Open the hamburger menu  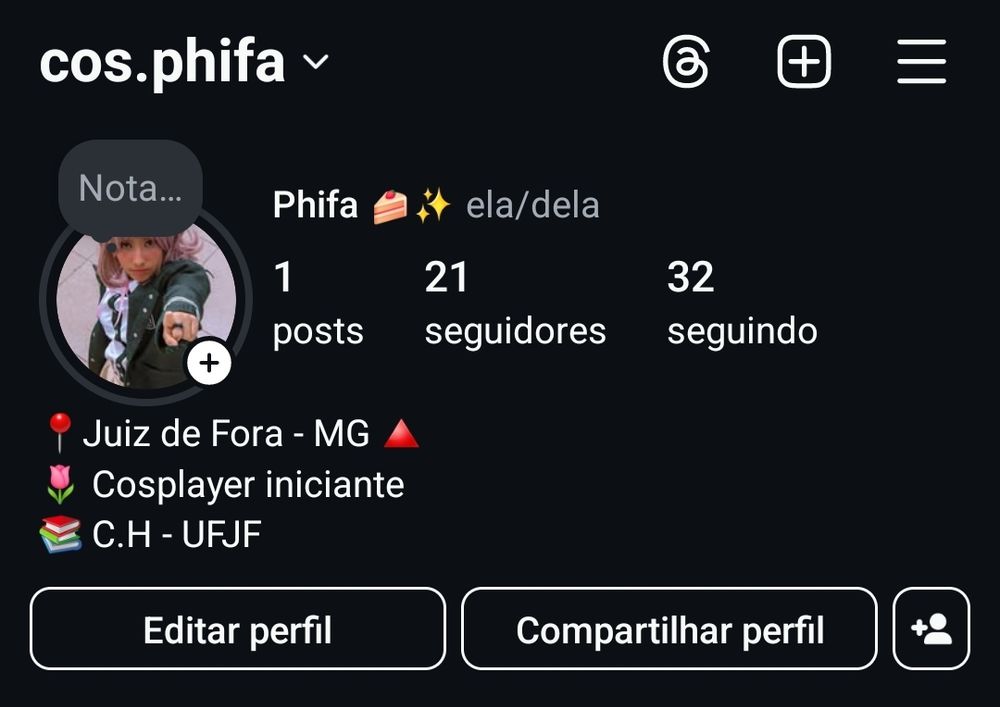[921, 63]
